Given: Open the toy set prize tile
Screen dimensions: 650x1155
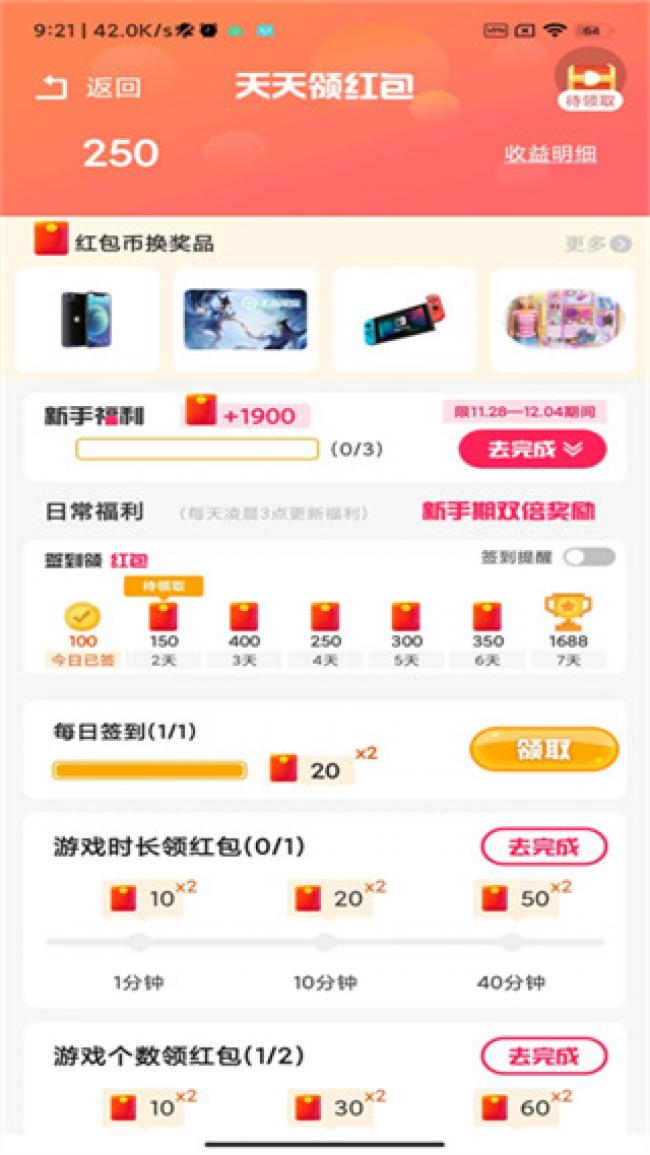Looking at the screenshot, I should pos(562,320).
